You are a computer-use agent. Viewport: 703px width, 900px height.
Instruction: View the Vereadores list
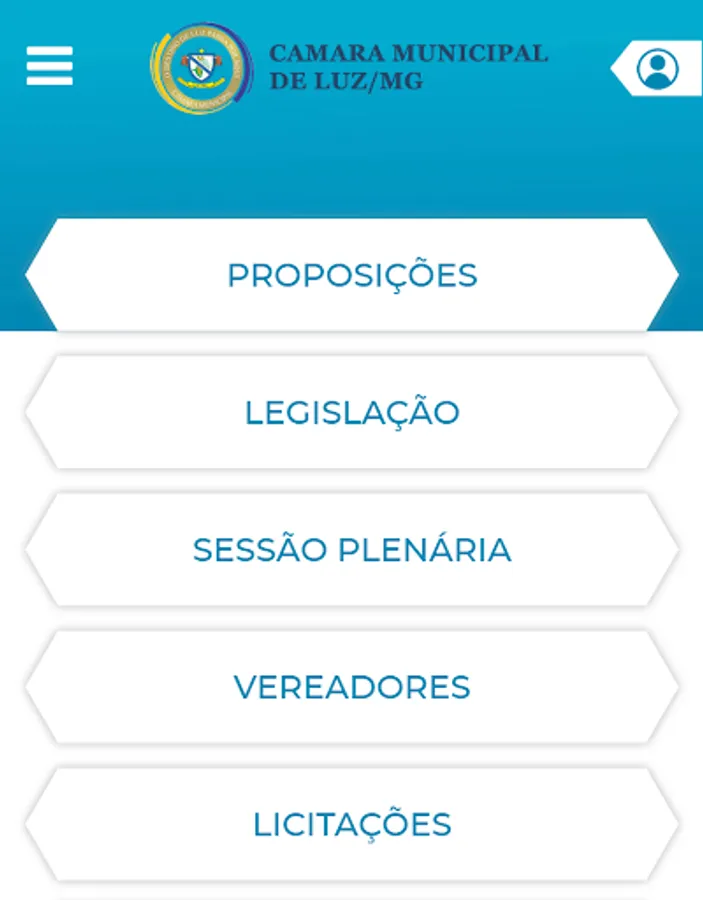(x=352, y=687)
